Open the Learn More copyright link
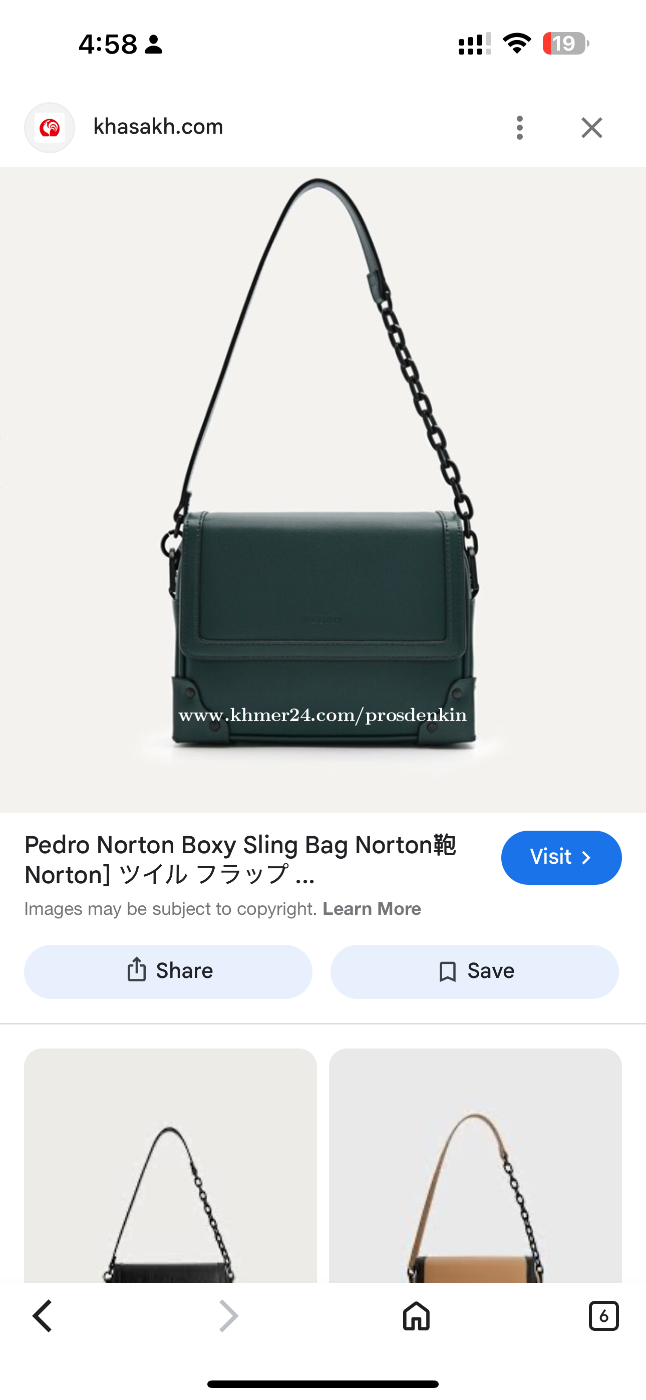 coord(372,909)
